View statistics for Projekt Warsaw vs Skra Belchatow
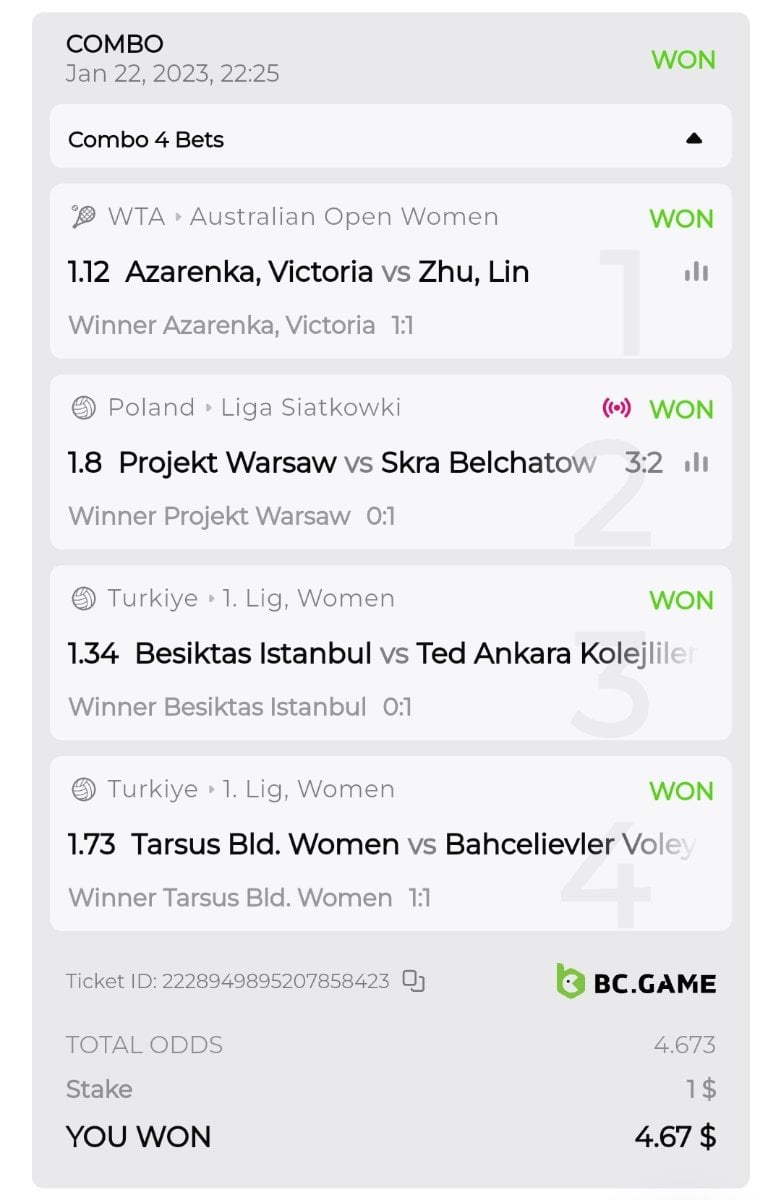 point(696,463)
